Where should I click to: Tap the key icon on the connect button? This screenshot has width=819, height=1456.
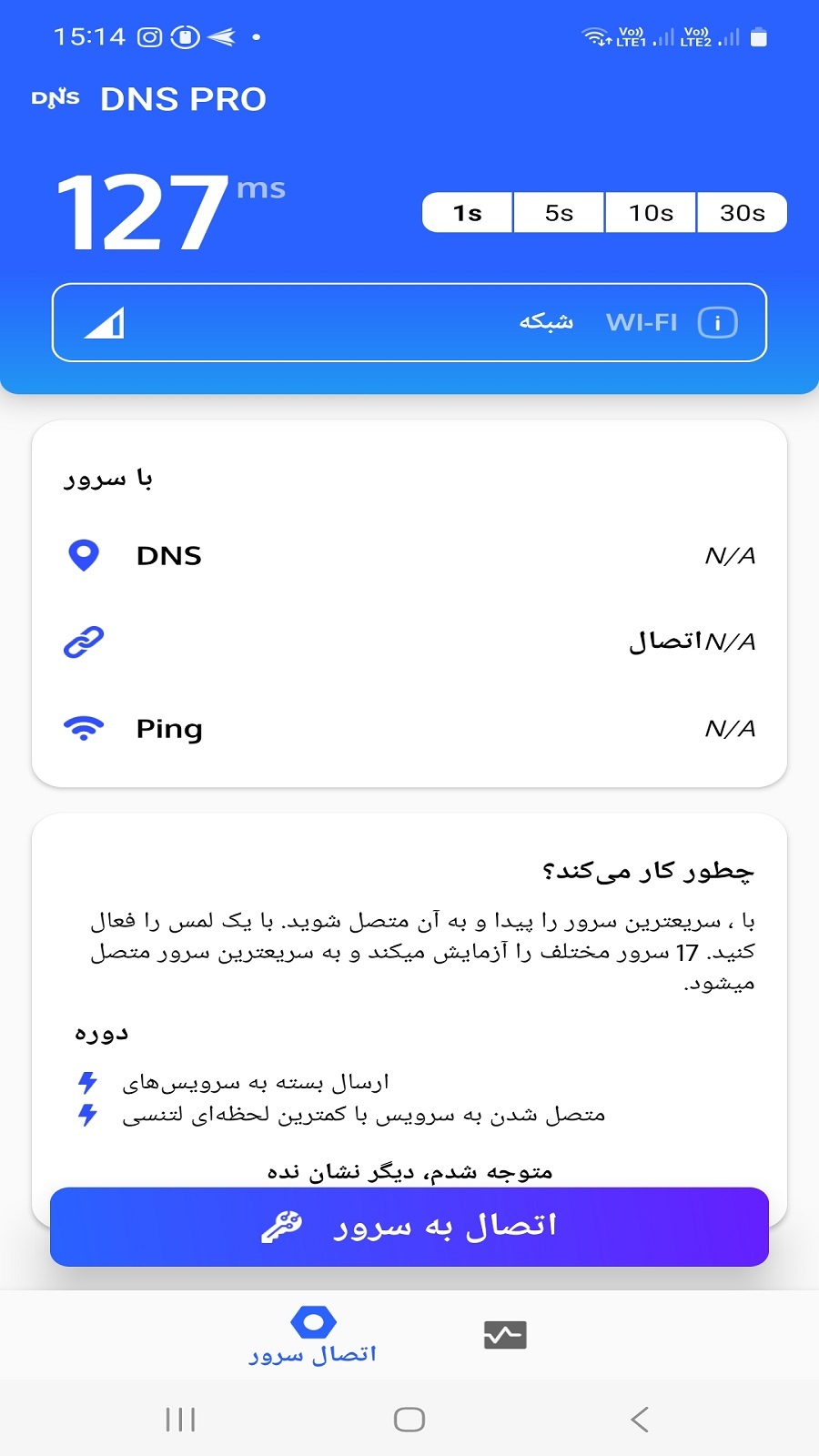pyautogui.click(x=282, y=1227)
